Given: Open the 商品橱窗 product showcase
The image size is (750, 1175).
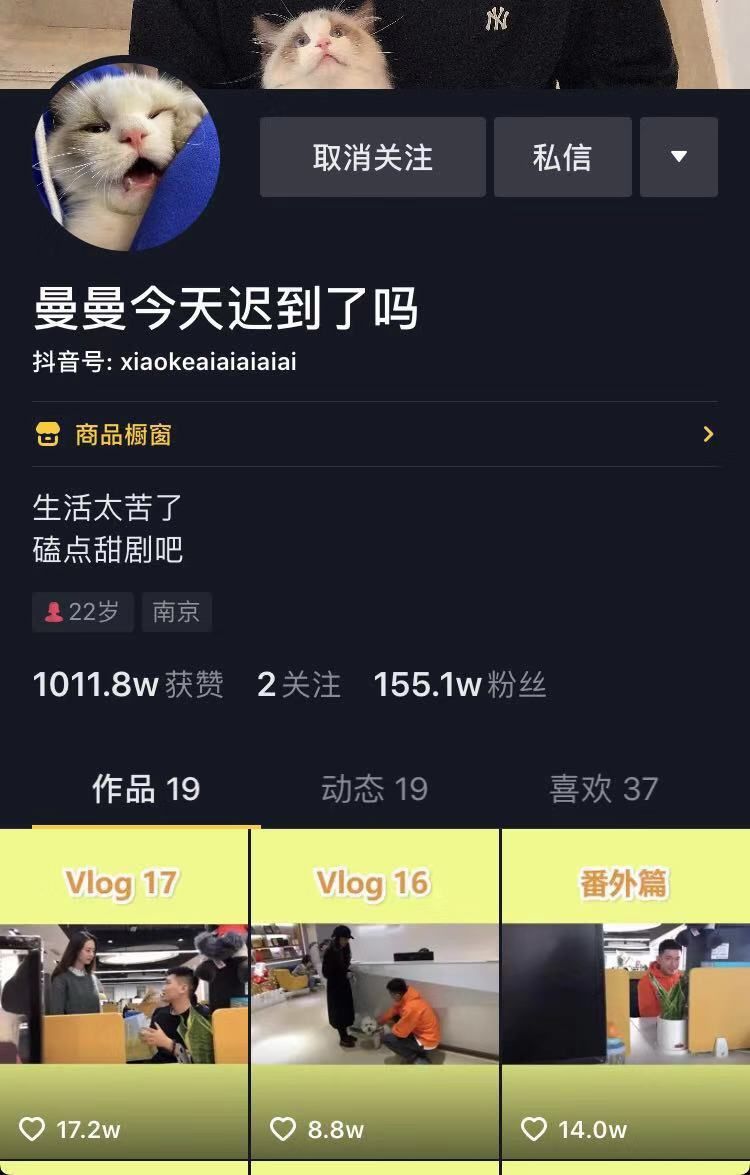Looking at the screenshot, I should [x=374, y=434].
